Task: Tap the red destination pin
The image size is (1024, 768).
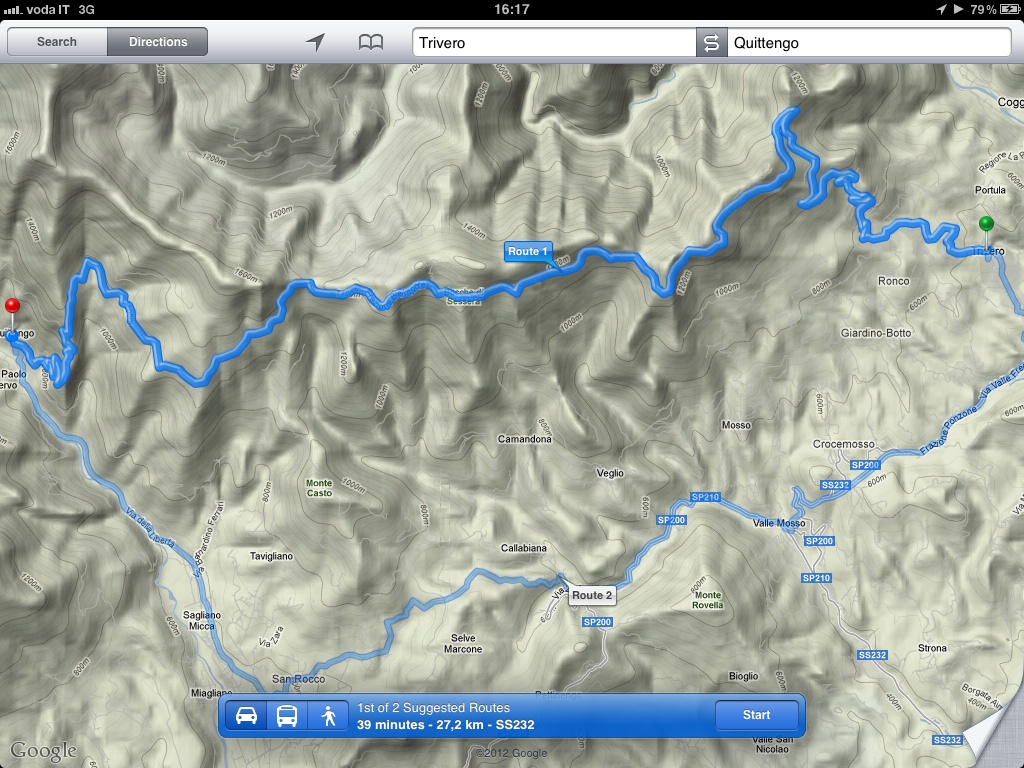Action: 12,306
